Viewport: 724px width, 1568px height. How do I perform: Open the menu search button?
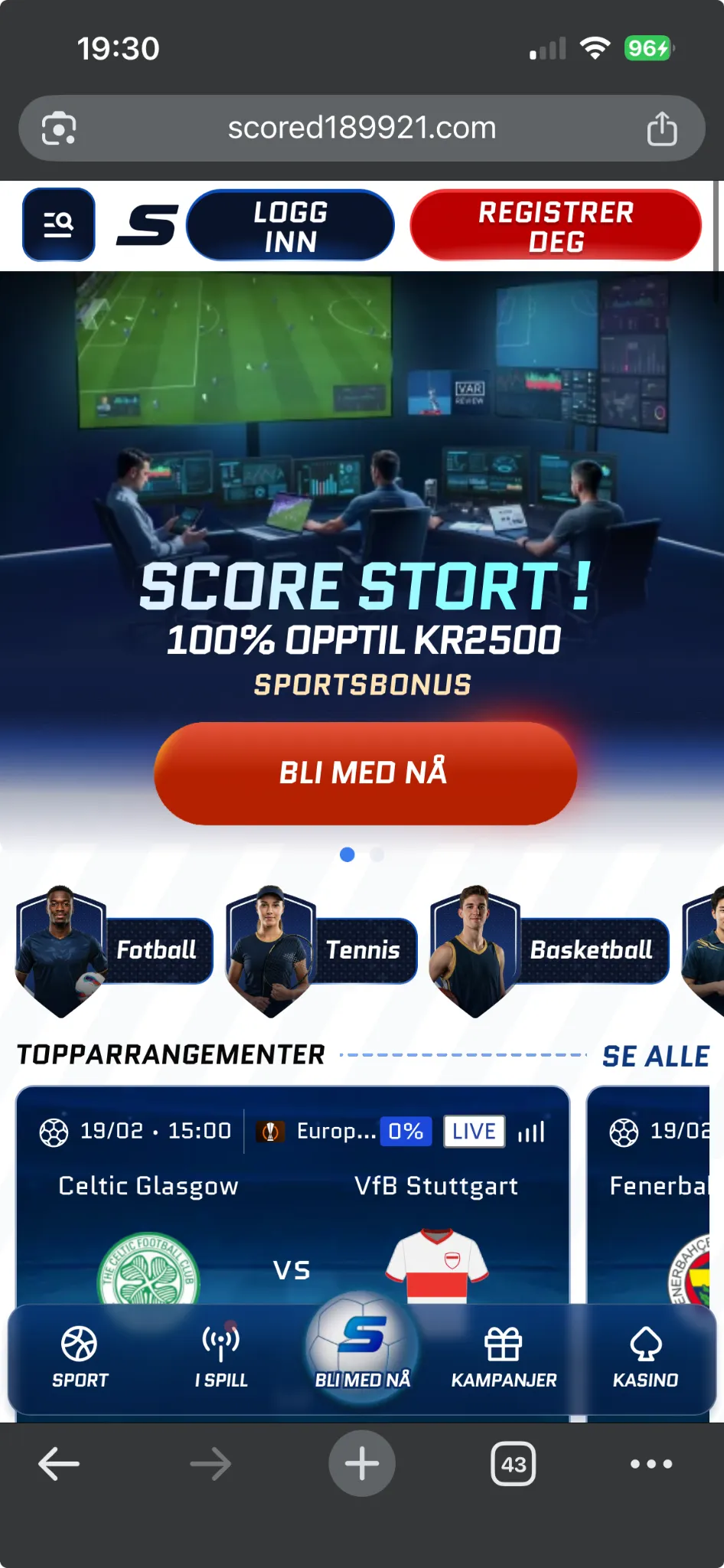pos(59,224)
